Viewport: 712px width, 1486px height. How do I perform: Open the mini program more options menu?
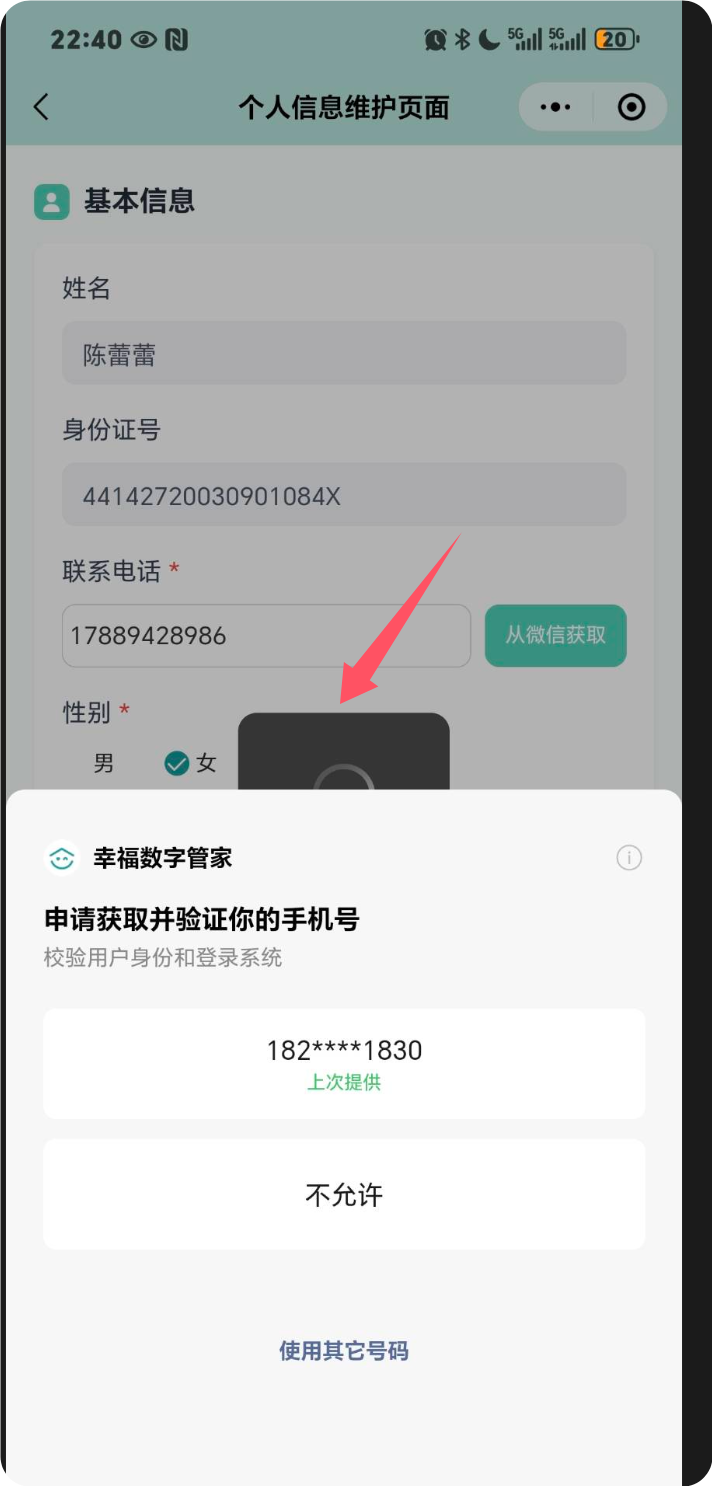point(555,107)
